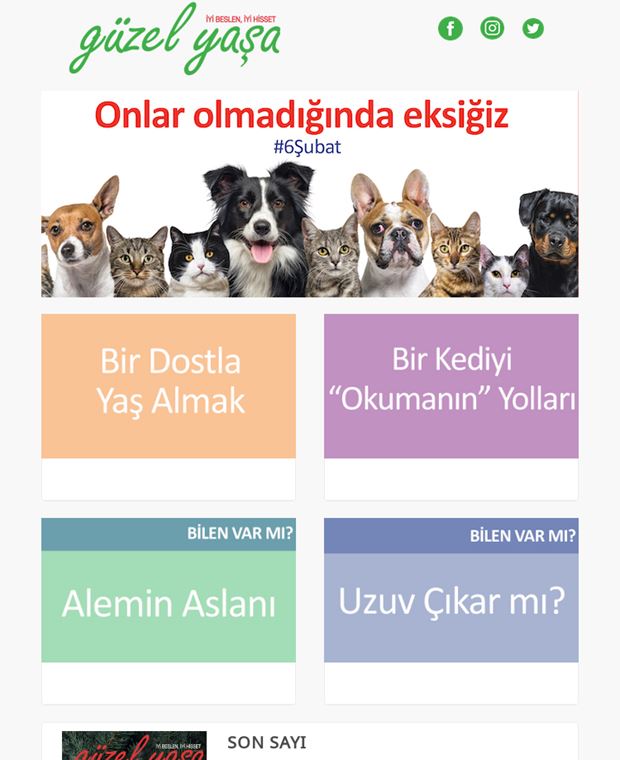Open the Facebook page icon

450,28
